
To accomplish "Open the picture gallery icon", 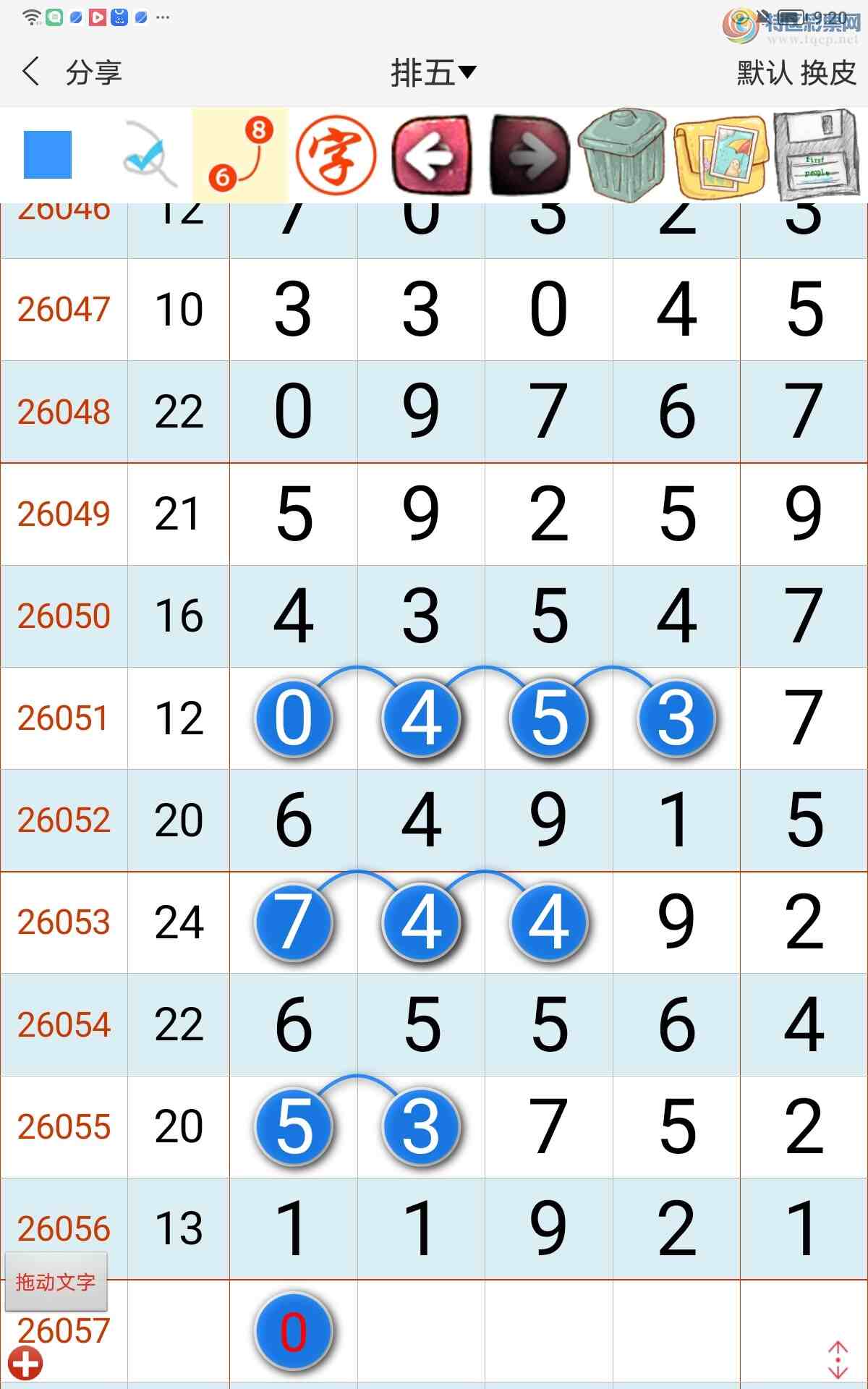I will click(720, 154).
